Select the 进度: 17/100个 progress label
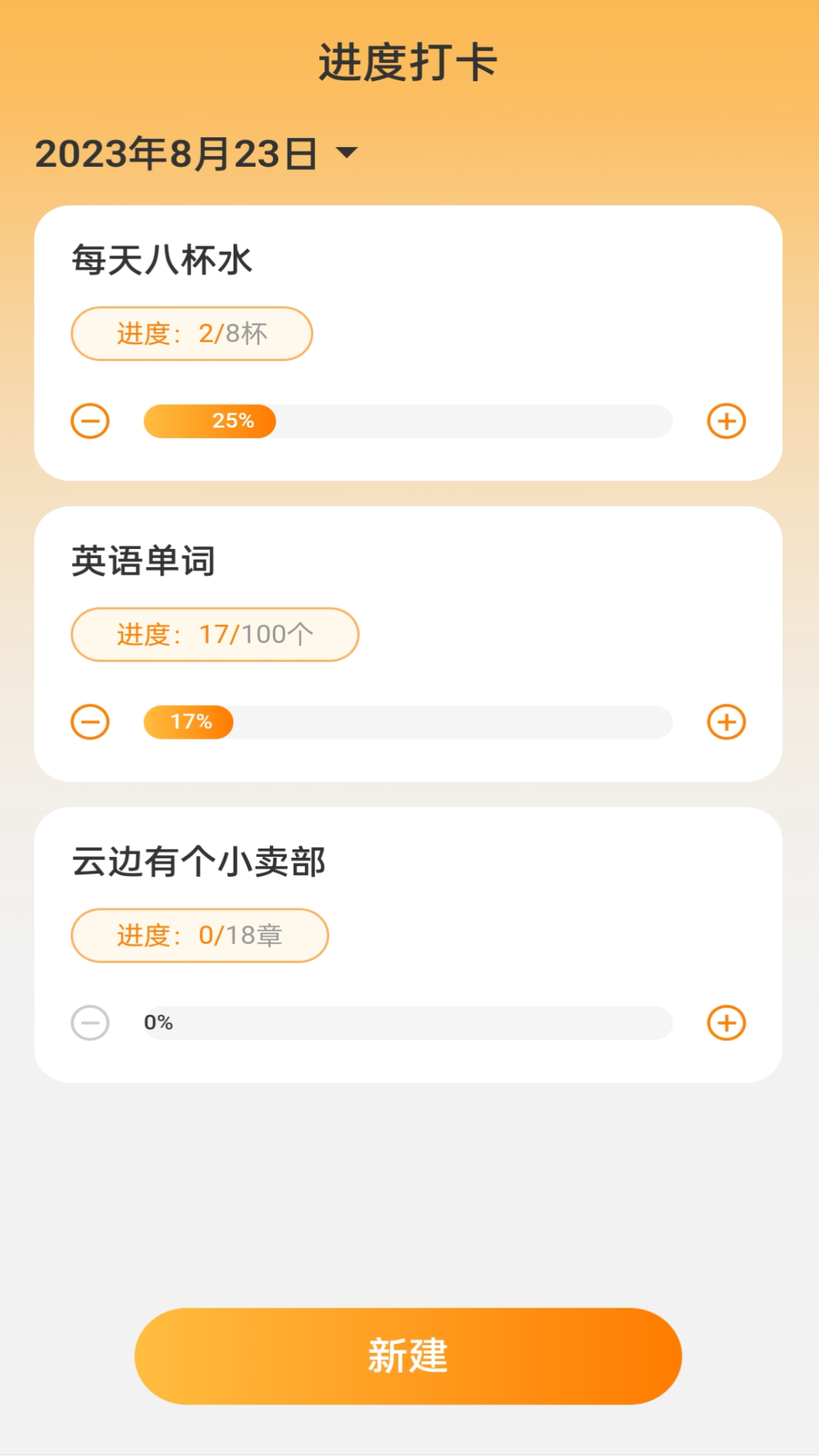819x1456 pixels. [x=215, y=634]
